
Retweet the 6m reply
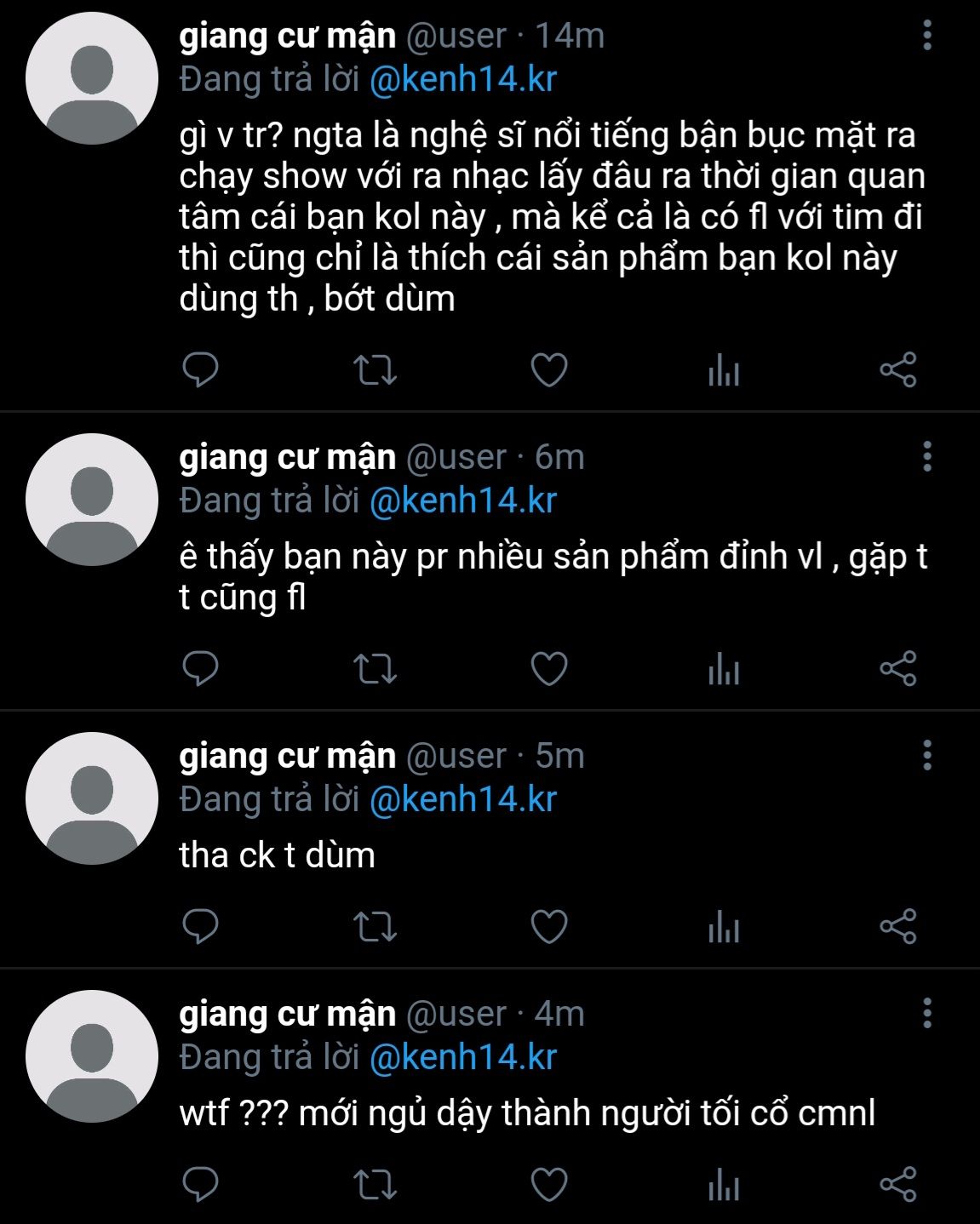(375, 669)
